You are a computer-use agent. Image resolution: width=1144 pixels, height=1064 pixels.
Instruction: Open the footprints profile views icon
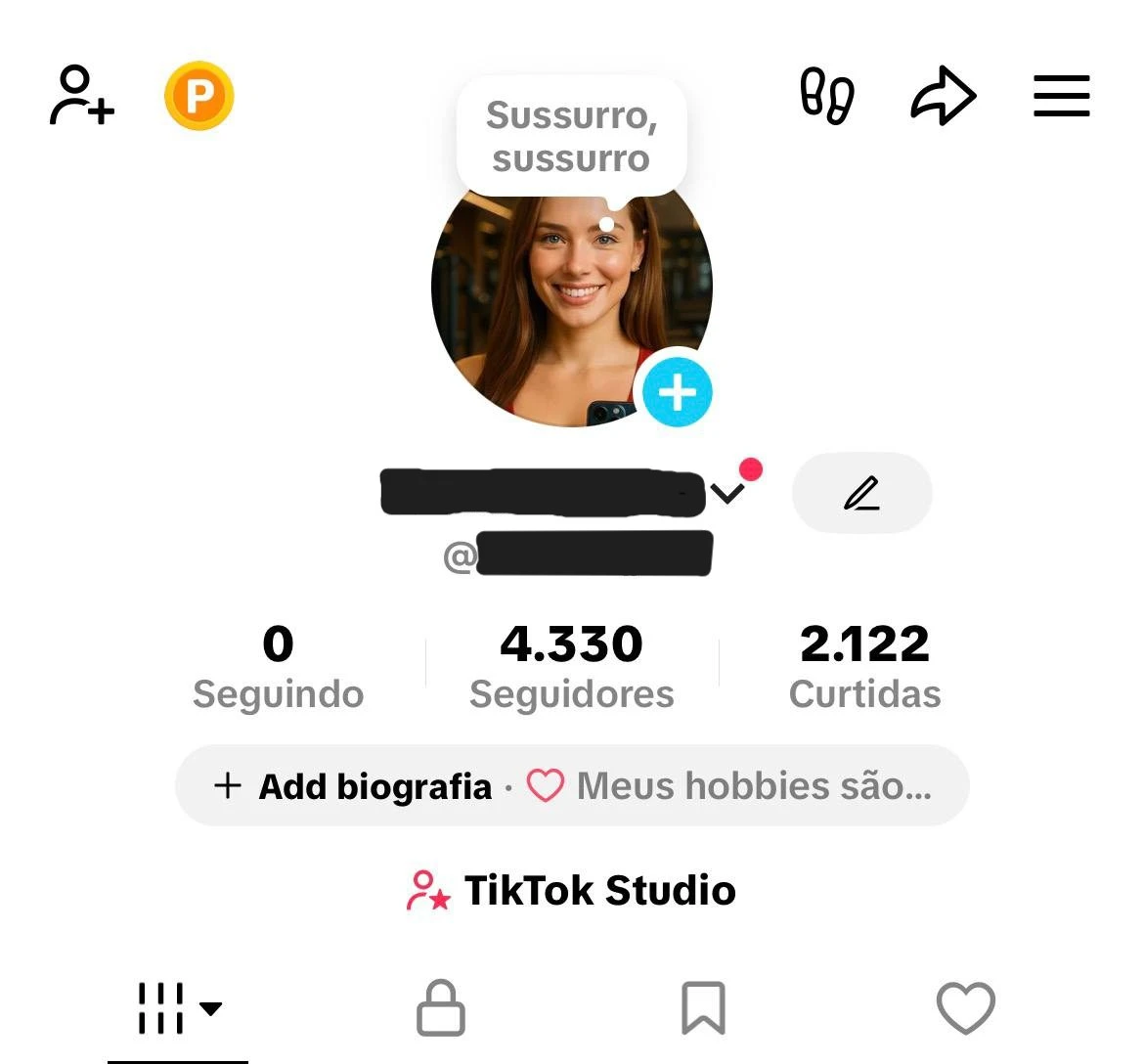click(x=827, y=96)
